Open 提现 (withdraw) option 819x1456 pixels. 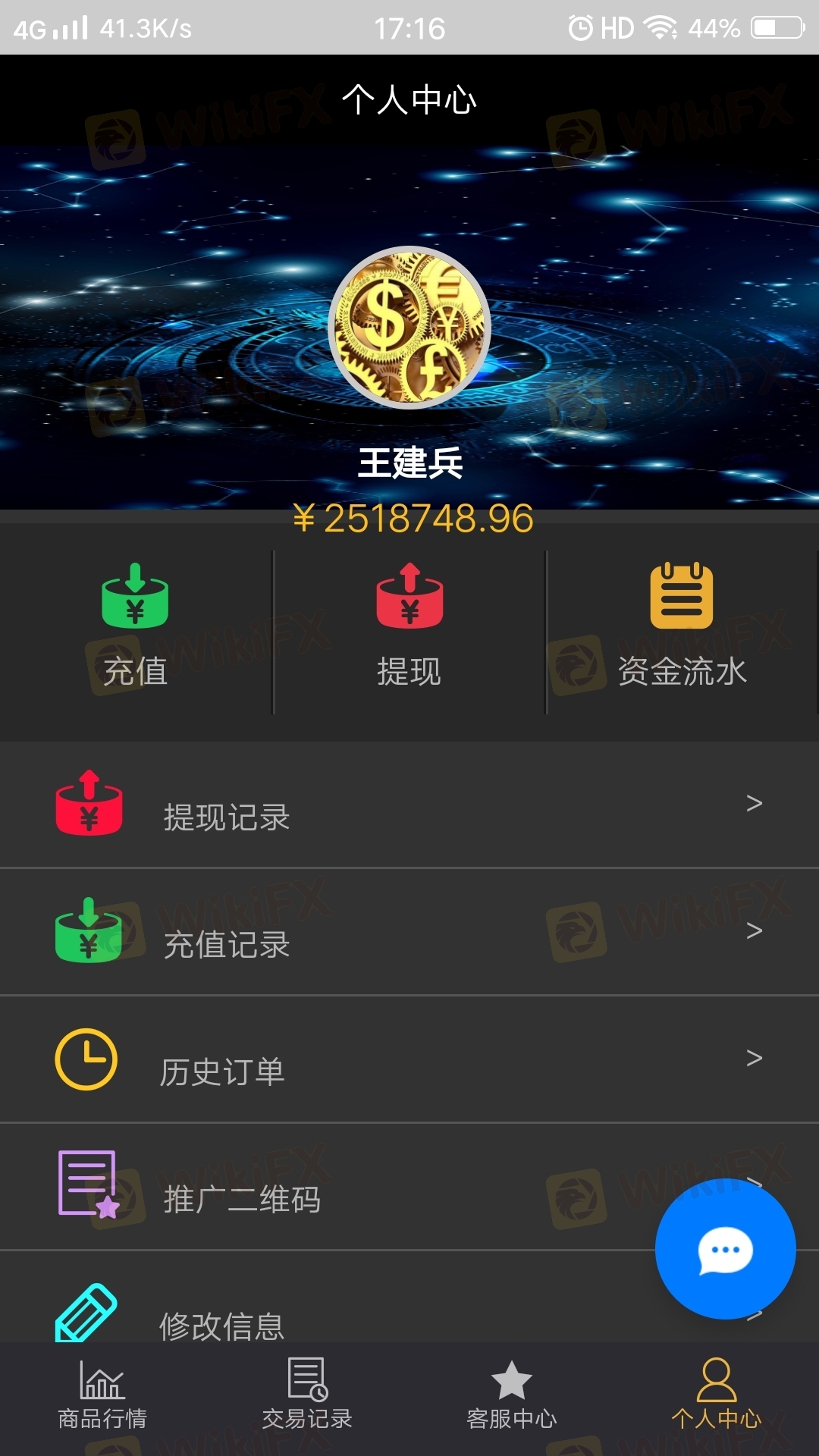(409, 626)
